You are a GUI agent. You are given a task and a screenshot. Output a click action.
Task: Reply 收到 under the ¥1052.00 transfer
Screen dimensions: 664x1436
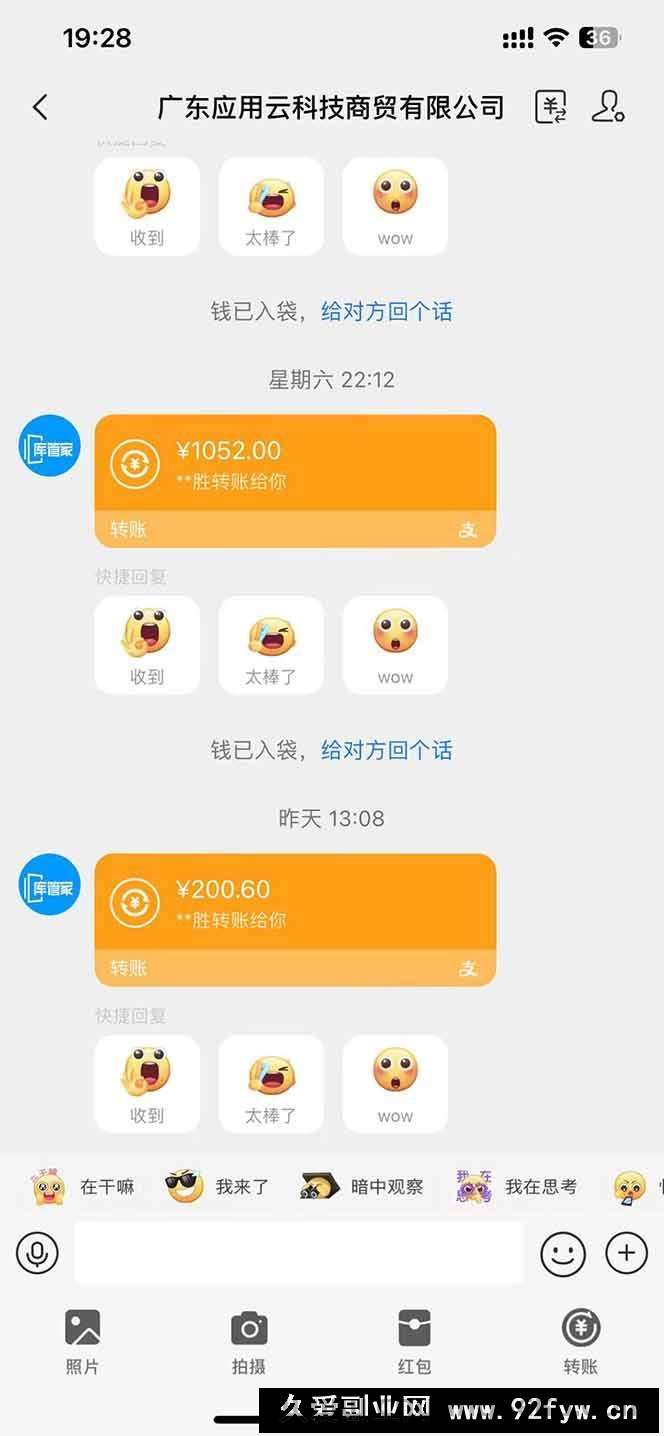pyautogui.click(x=147, y=645)
